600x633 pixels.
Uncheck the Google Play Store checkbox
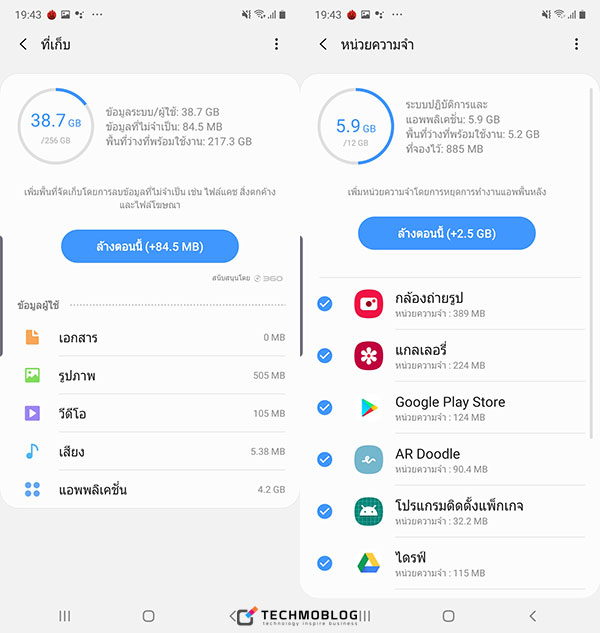pos(324,407)
